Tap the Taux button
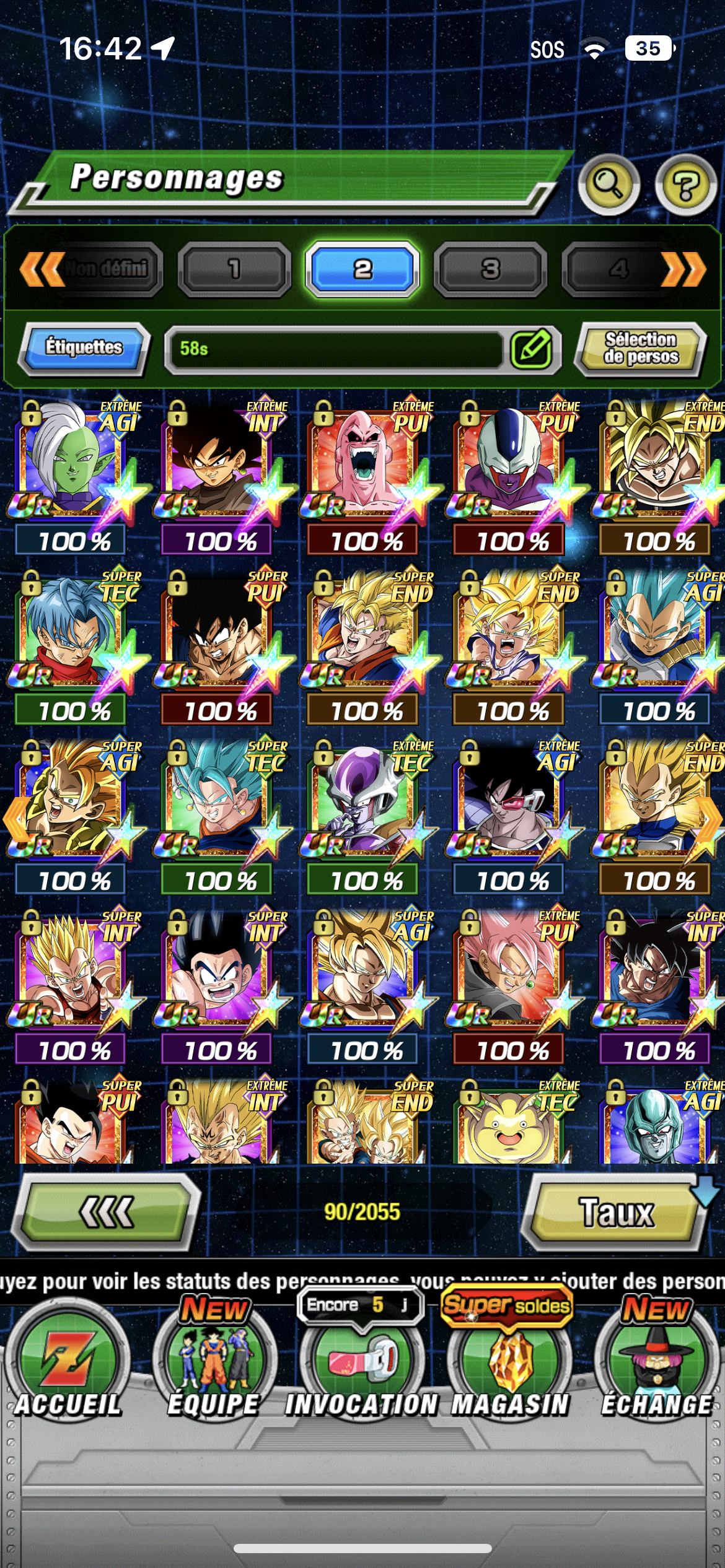 615,1211
